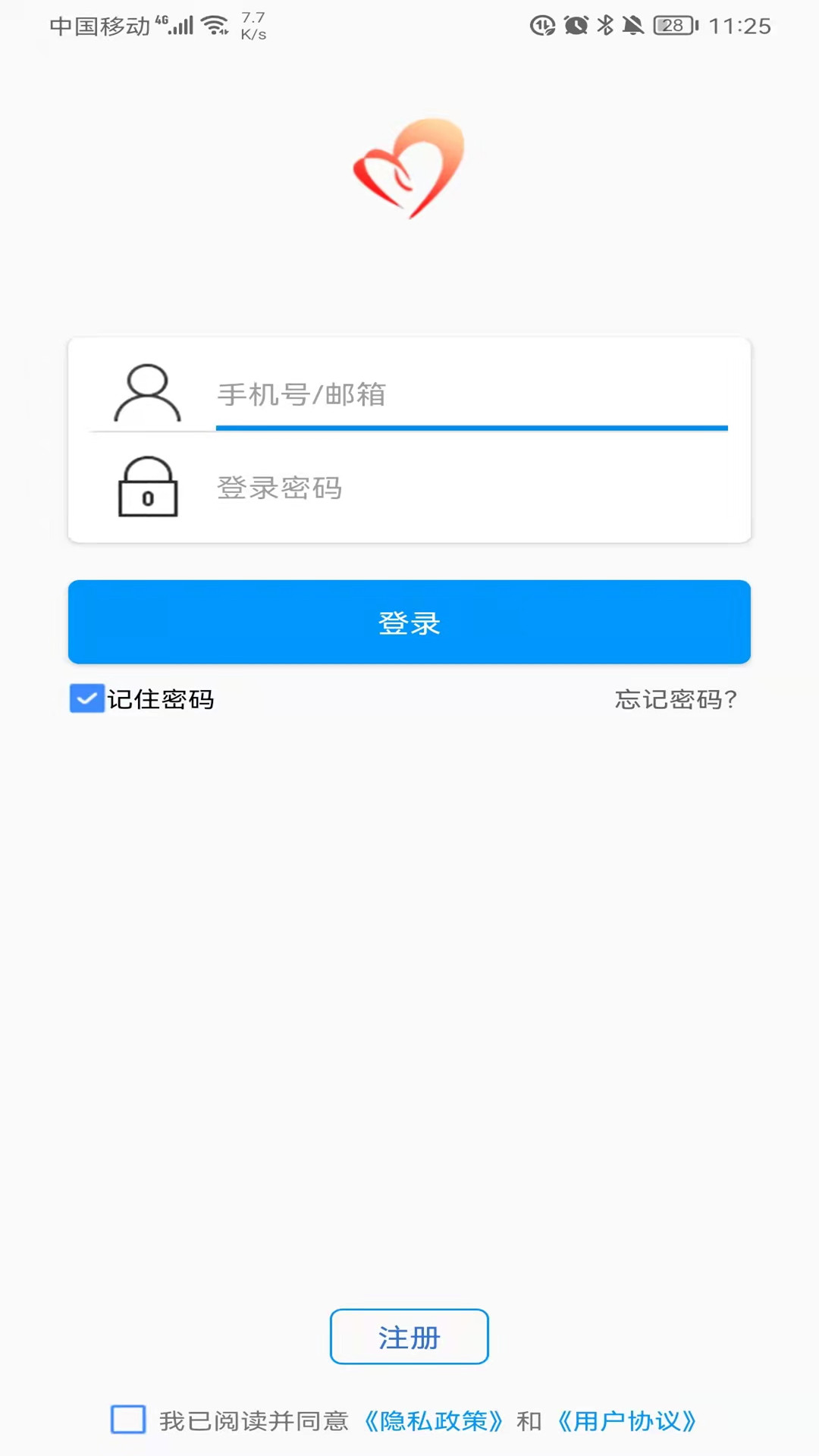Check the 我已阅读并同意 agreement box

128,1420
